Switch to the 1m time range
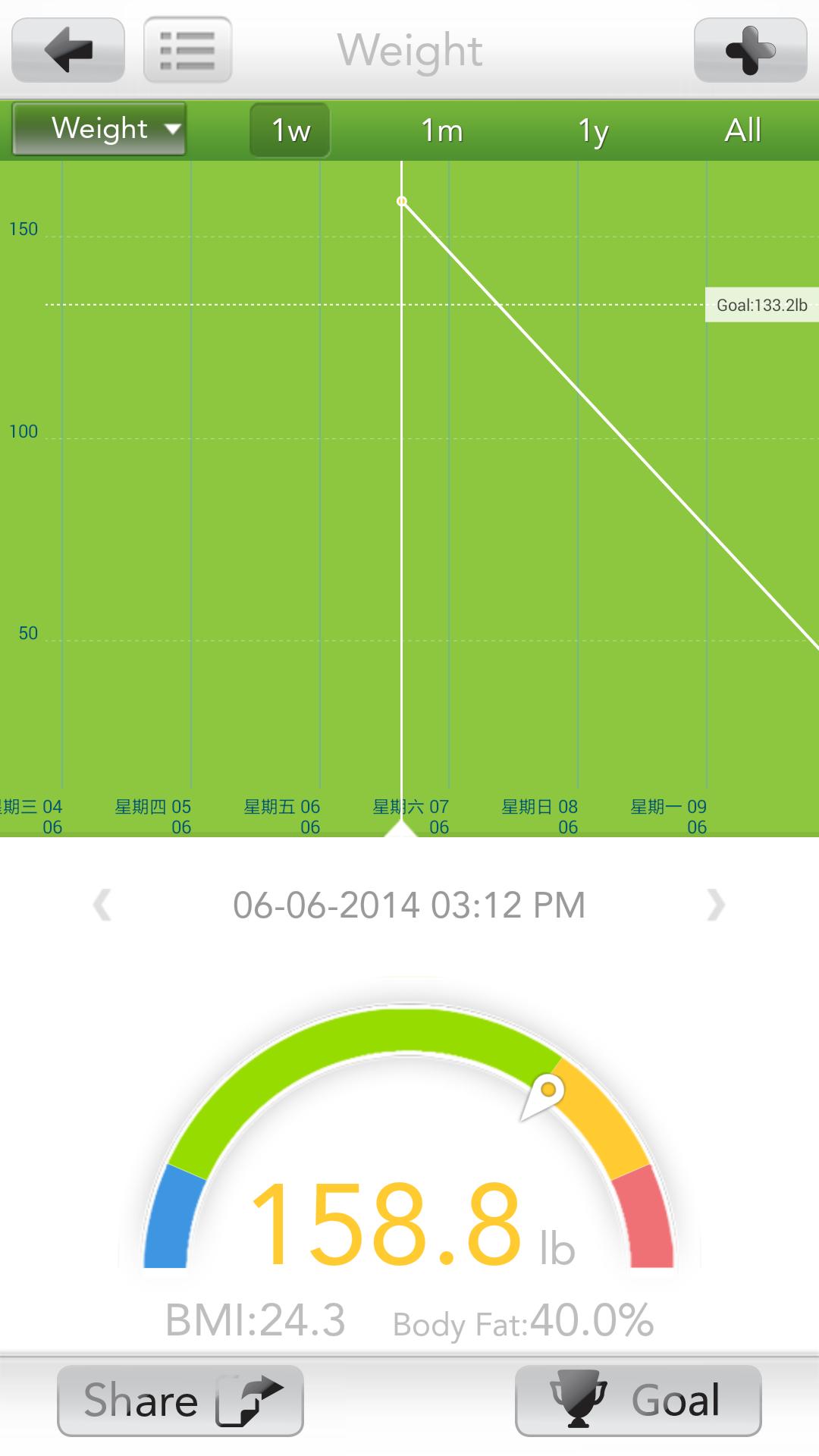819x1456 pixels. point(442,130)
